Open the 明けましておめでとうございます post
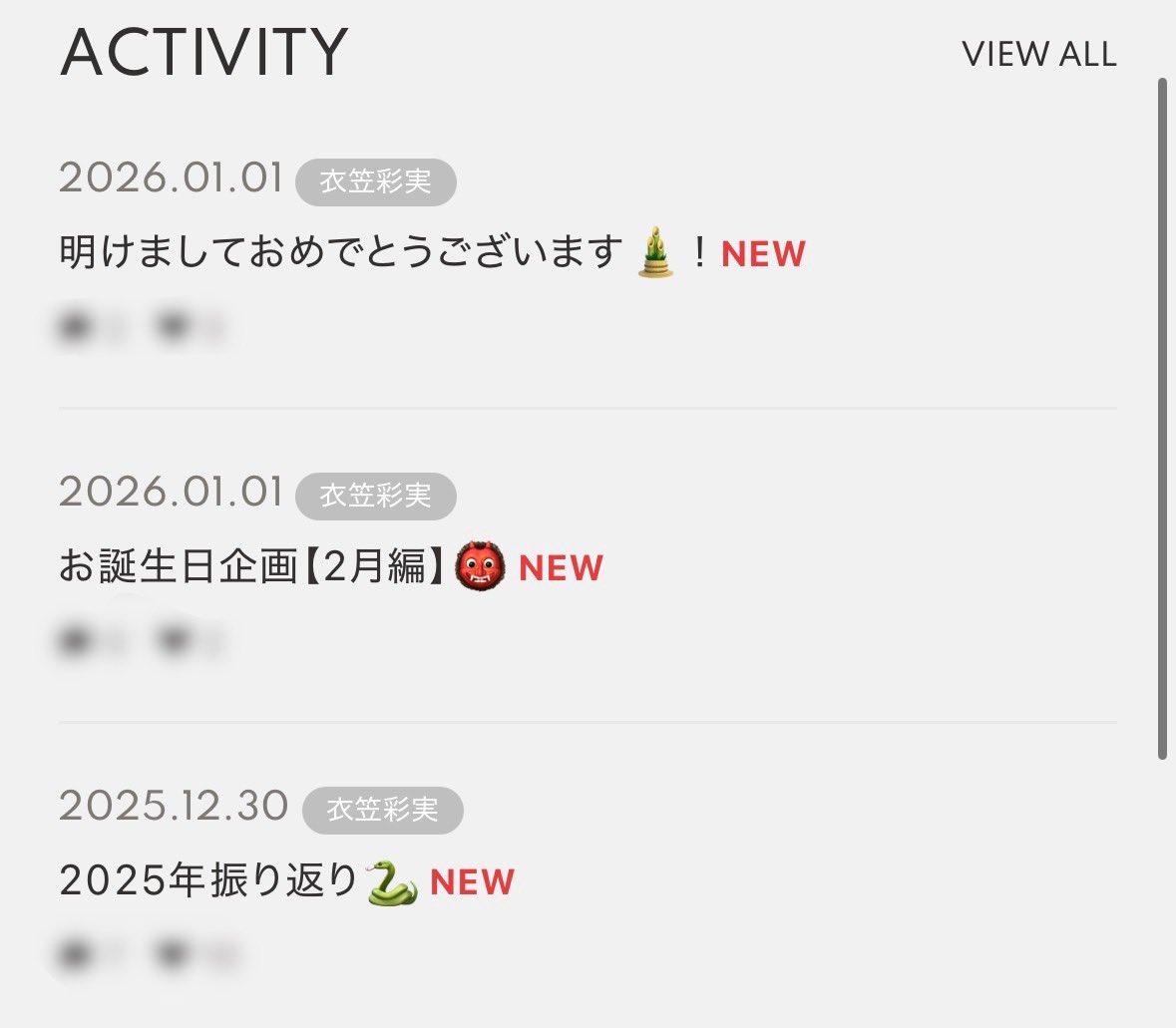The image size is (1176, 1028). 341,252
